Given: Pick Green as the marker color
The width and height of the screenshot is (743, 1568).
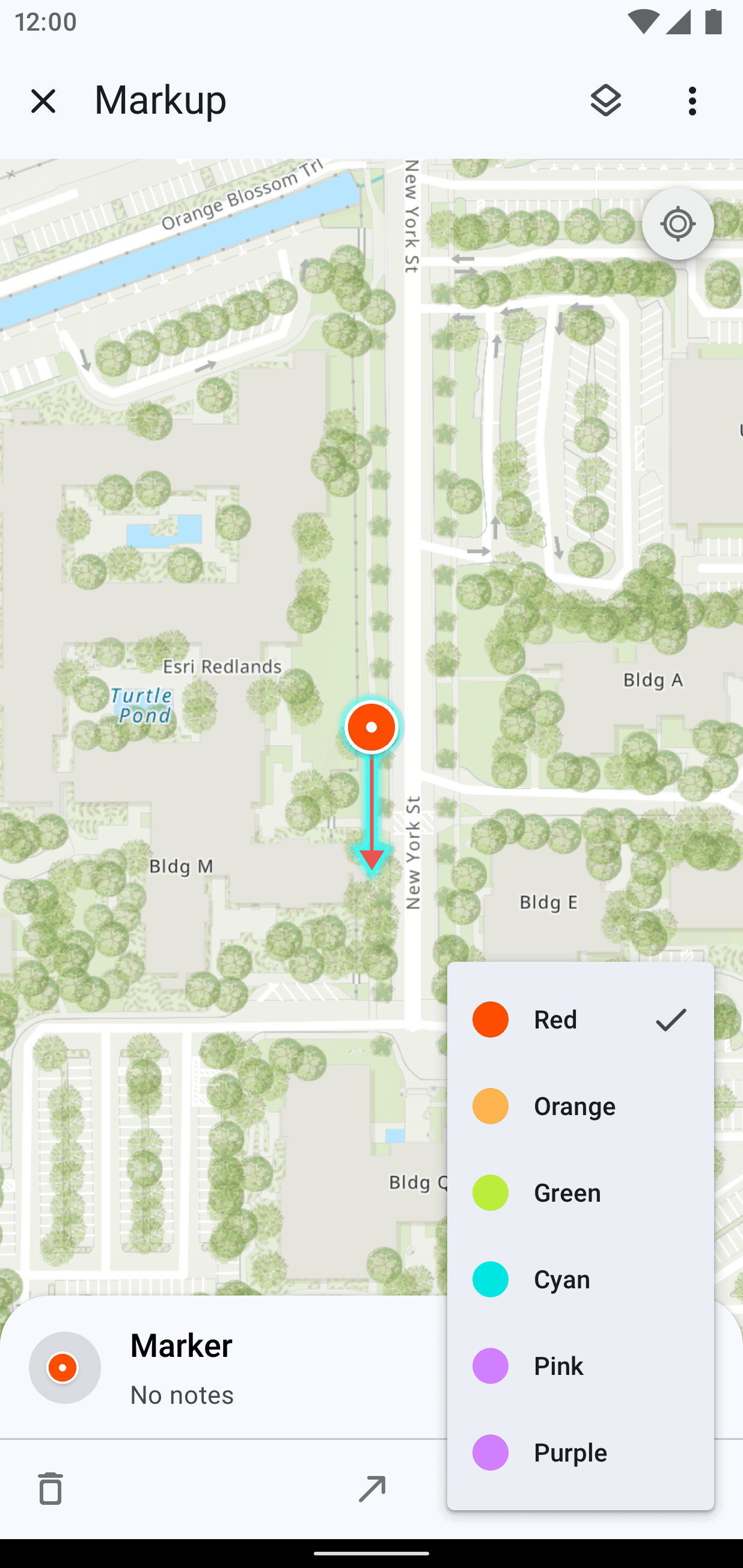Looking at the screenshot, I should pyautogui.click(x=580, y=1193).
